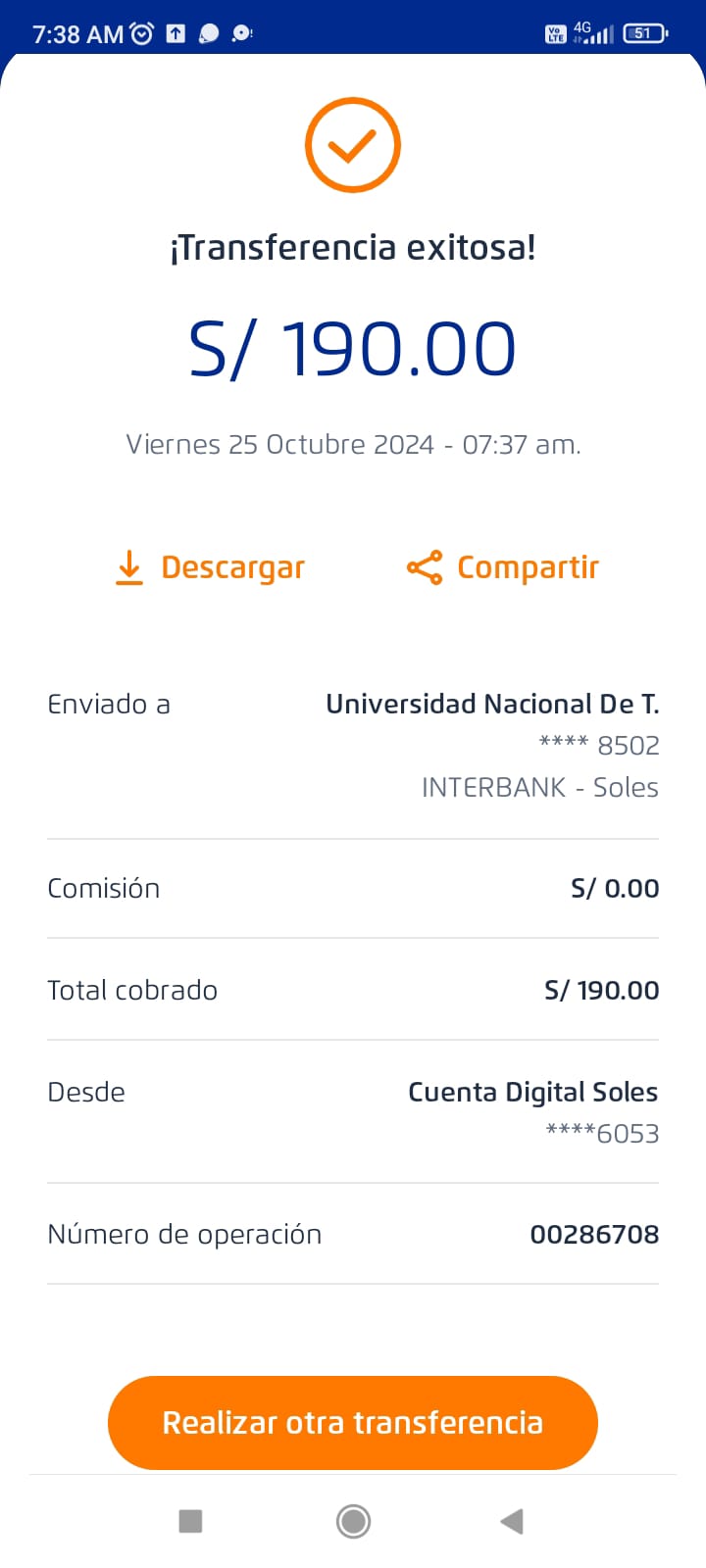Tap Realizar otra transferencia button

click(353, 1422)
